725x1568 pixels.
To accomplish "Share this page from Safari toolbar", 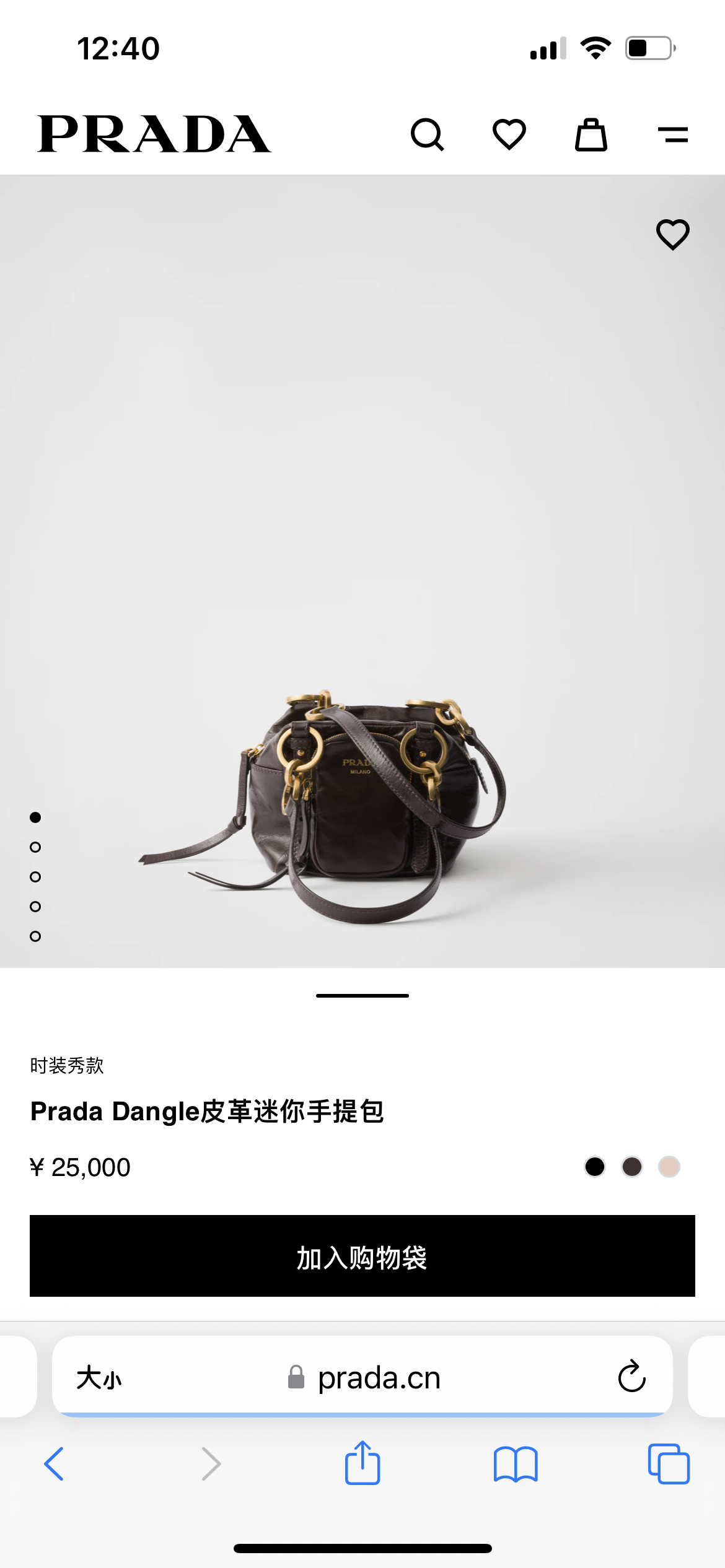I will 362,1463.
